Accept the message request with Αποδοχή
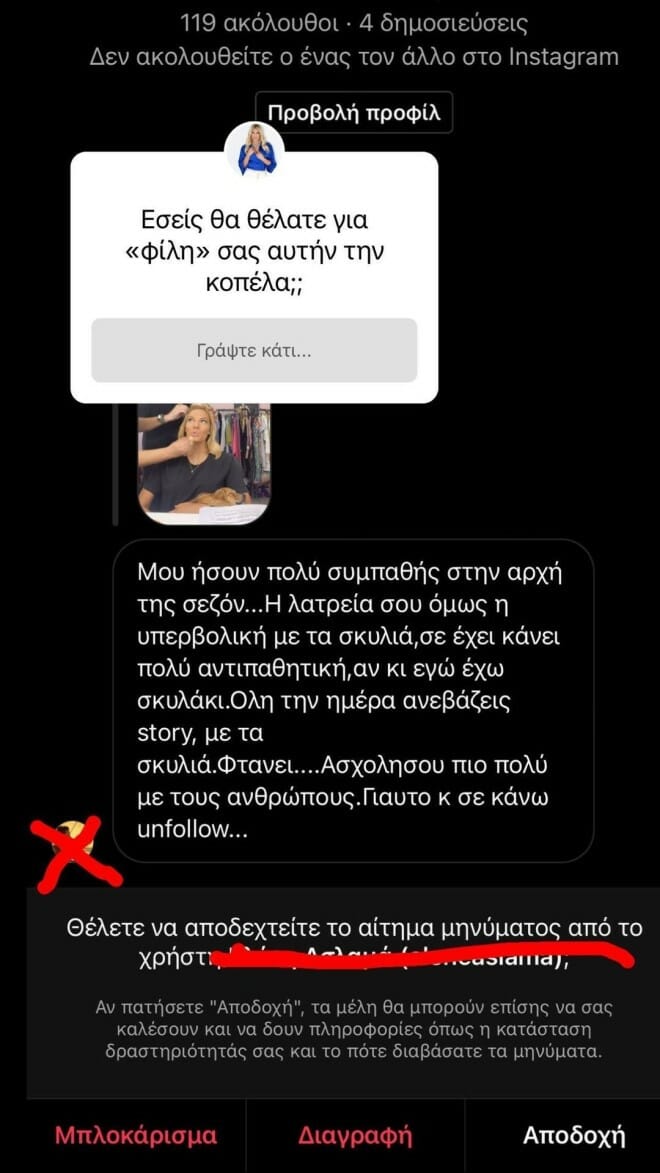Image resolution: width=660 pixels, height=1173 pixels. point(574,1135)
